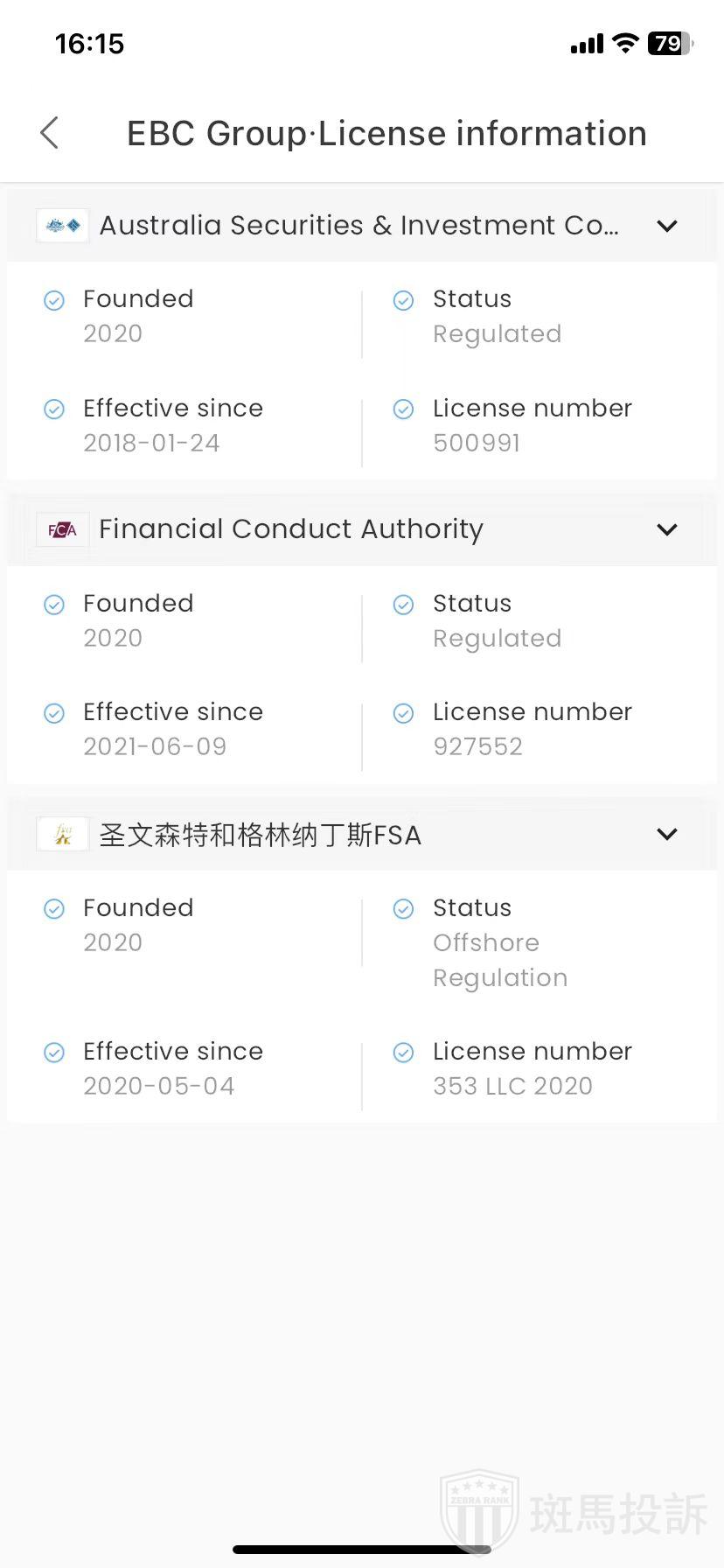Collapse the Financial Conduct Authority section
Screen dimensions: 724x1568
(x=666, y=529)
